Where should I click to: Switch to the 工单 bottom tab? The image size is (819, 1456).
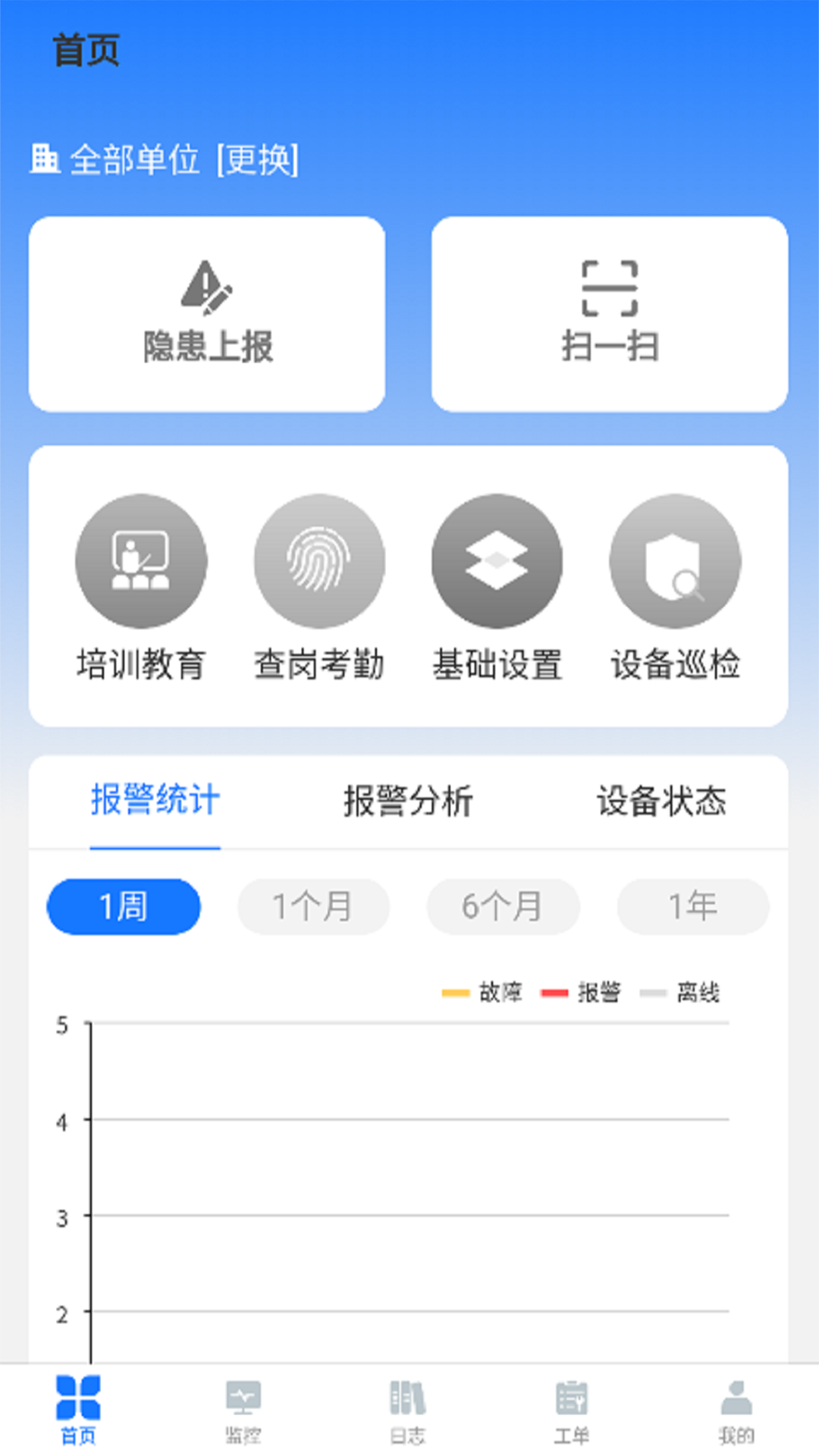(572, 1410)
